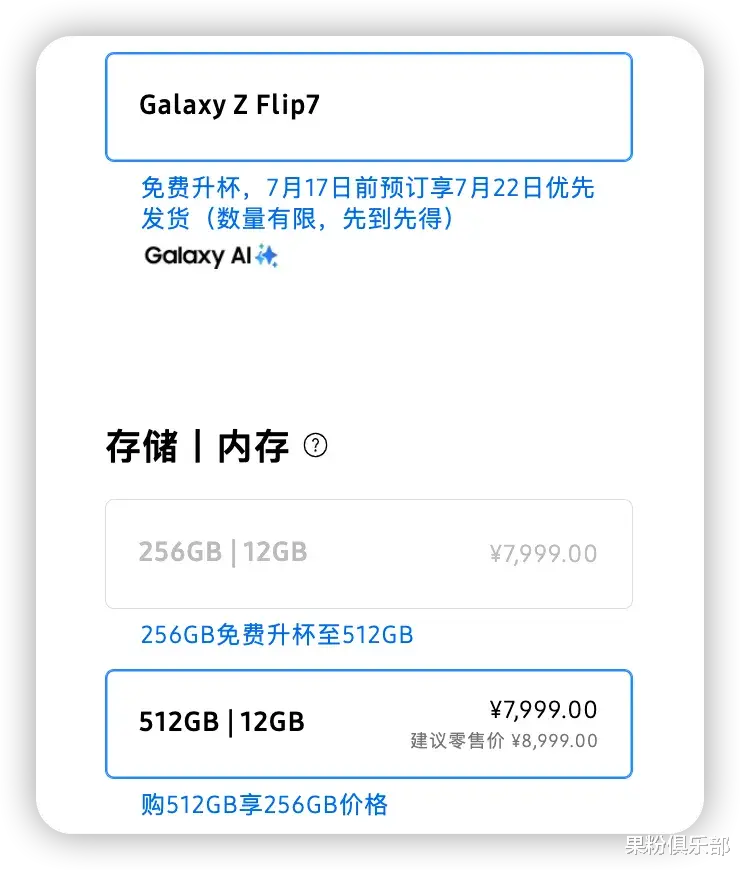Open the storage memory help question mark icon
This screenshot has width=740, height=870.
point(315,445)
